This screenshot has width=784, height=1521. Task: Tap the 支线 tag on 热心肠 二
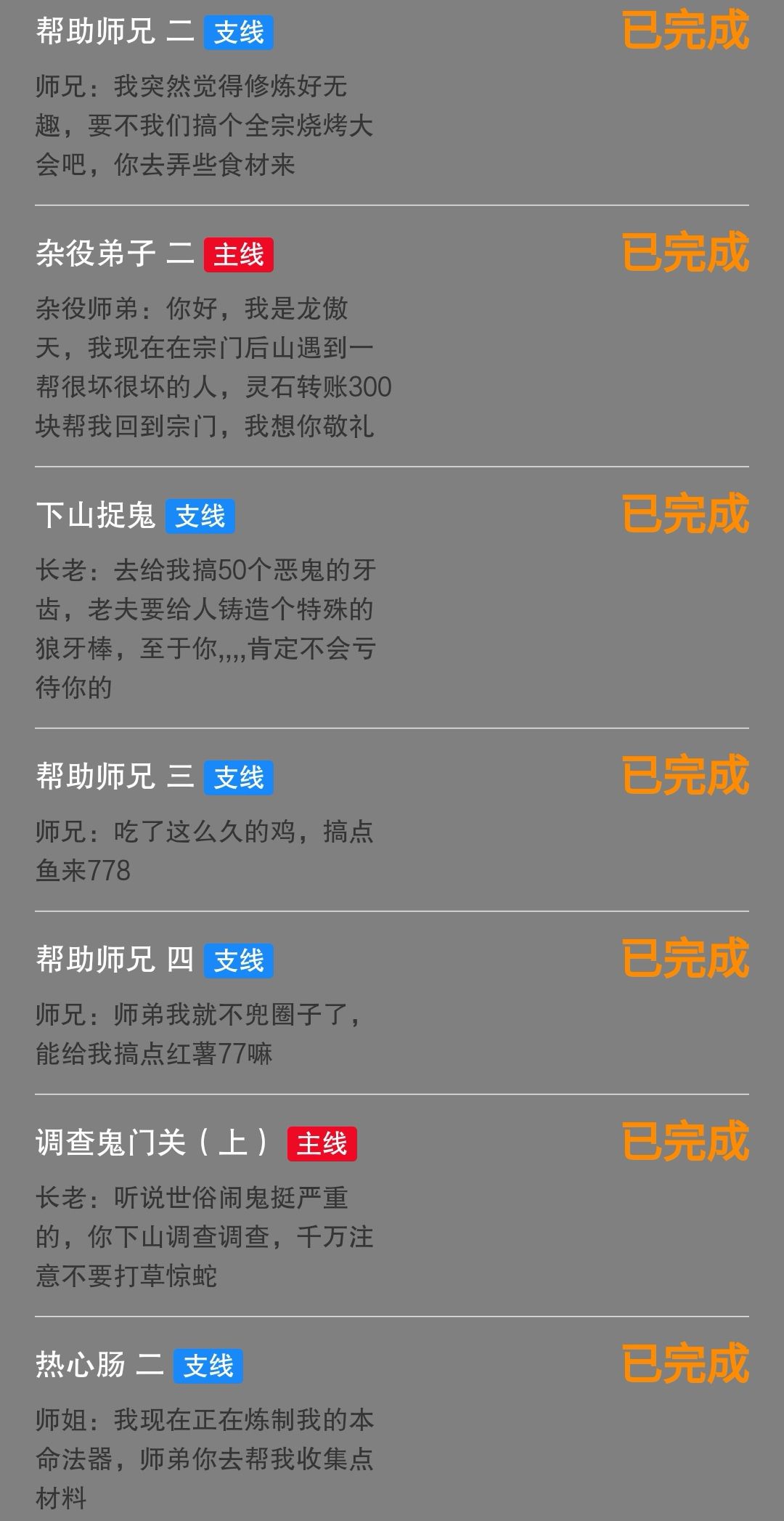tap(207, 1366)
